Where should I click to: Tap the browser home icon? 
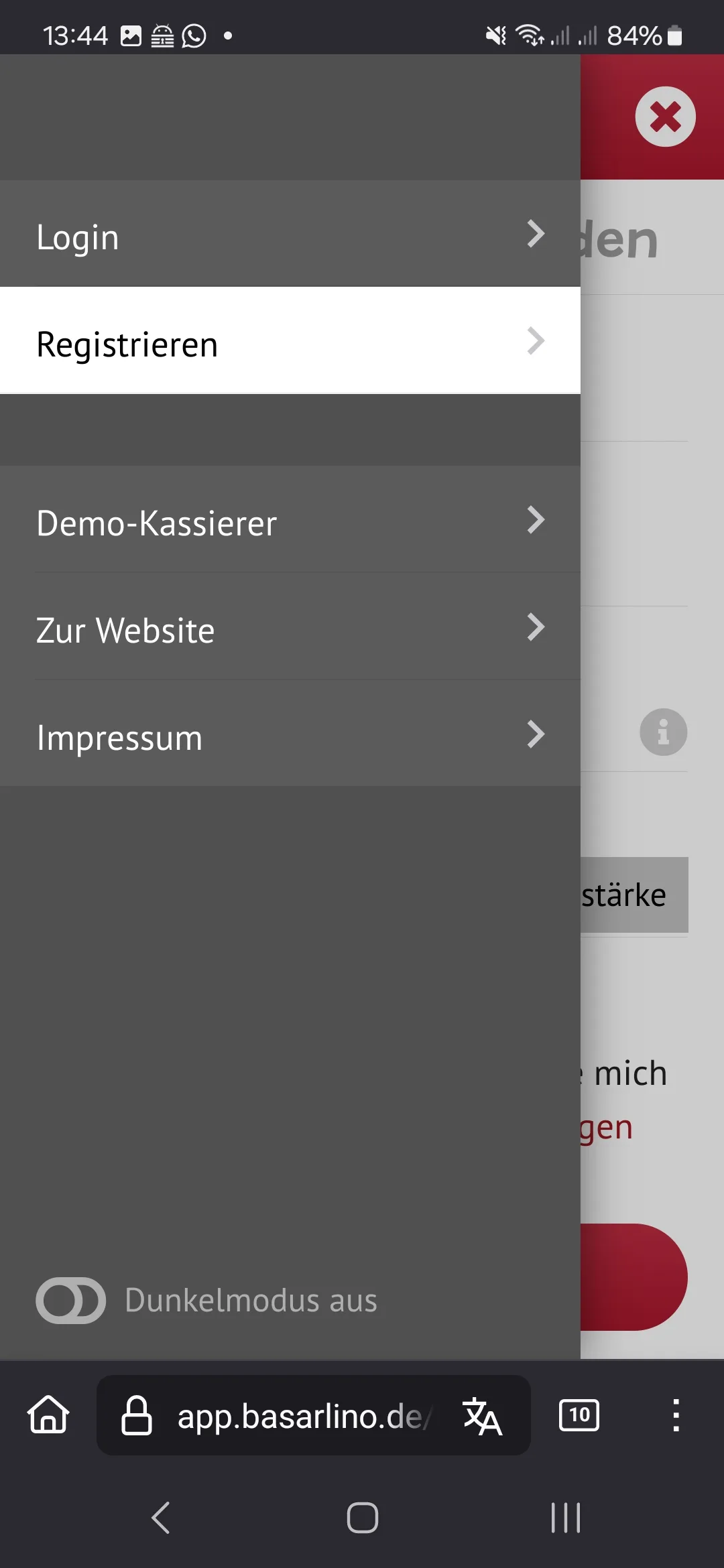[x=48, y=1415]
